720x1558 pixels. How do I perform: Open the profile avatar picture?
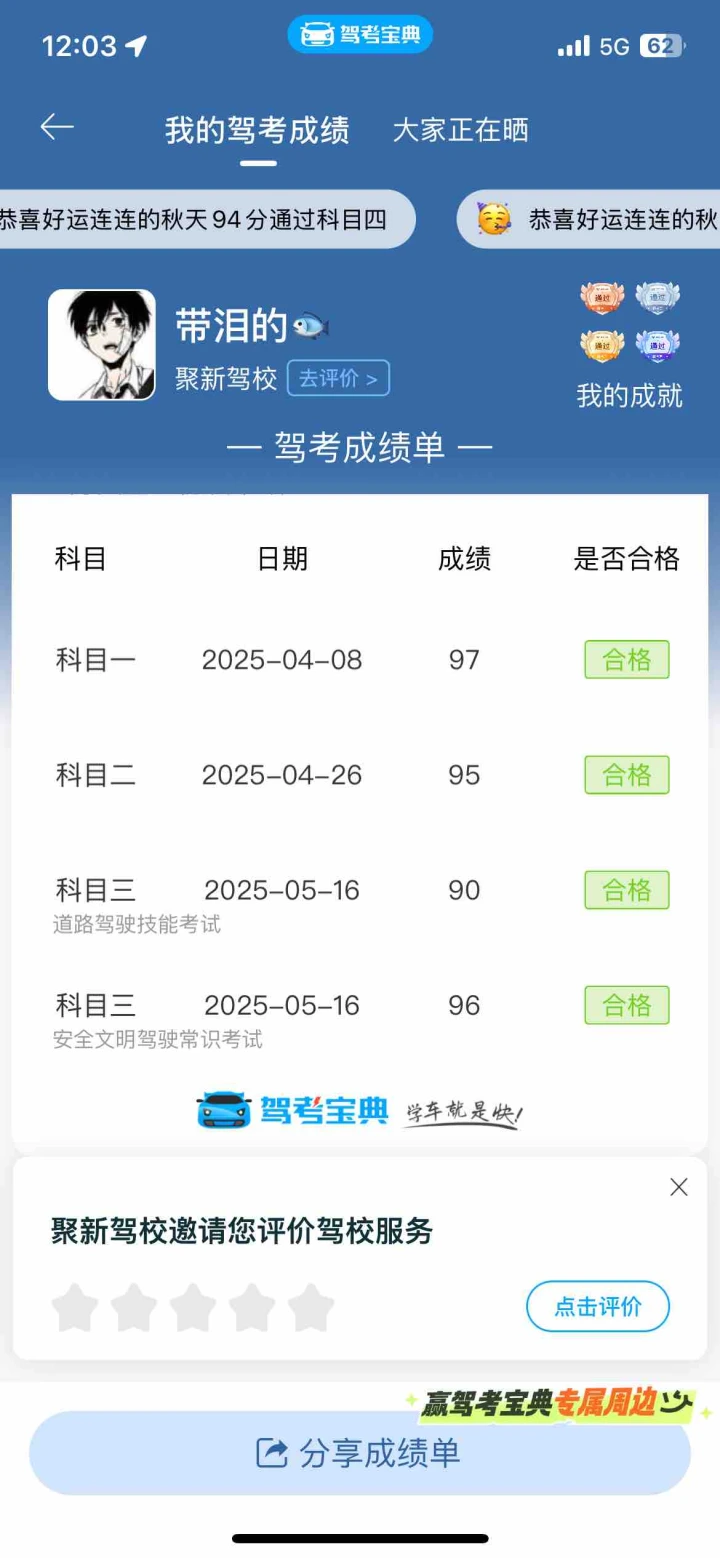[102, 345]
